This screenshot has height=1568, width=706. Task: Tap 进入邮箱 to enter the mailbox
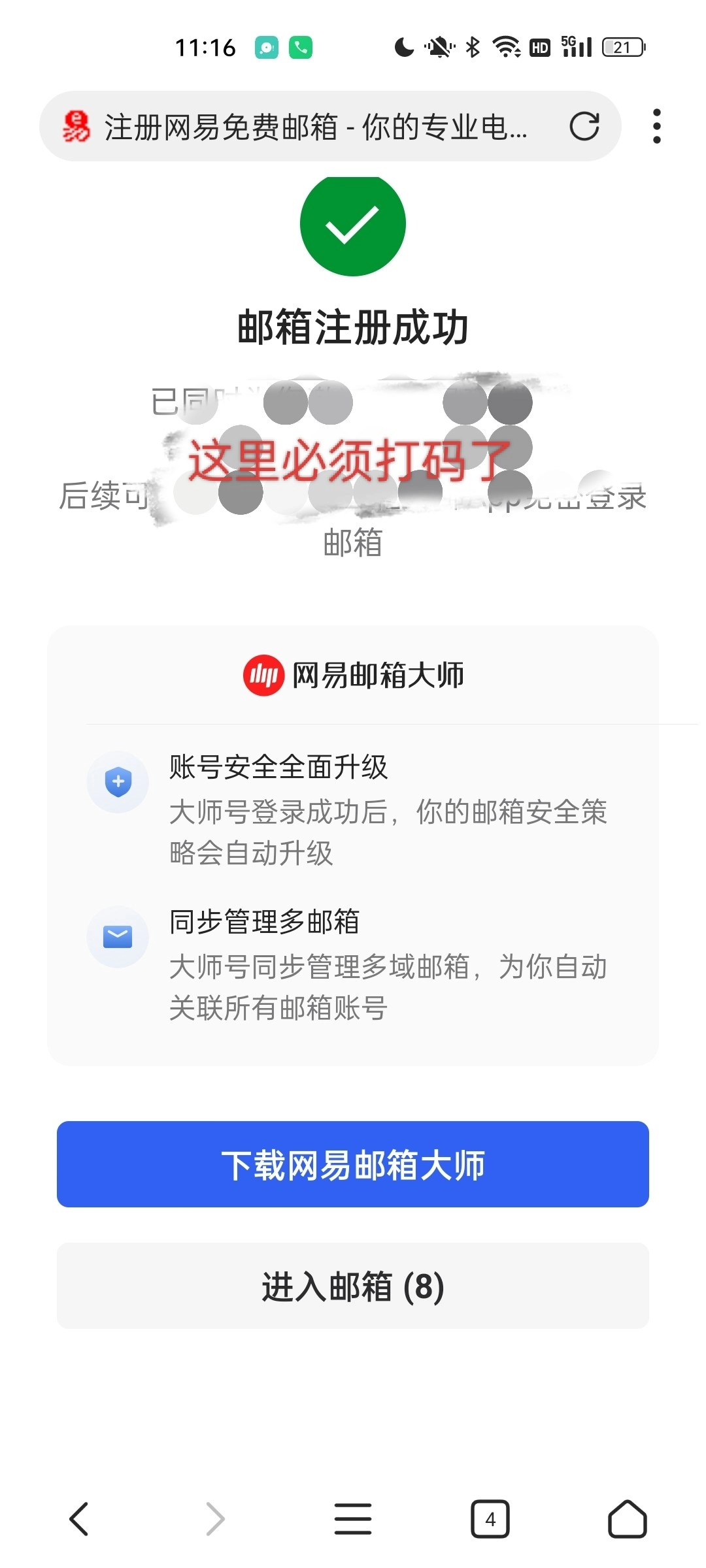(353, 1286)
